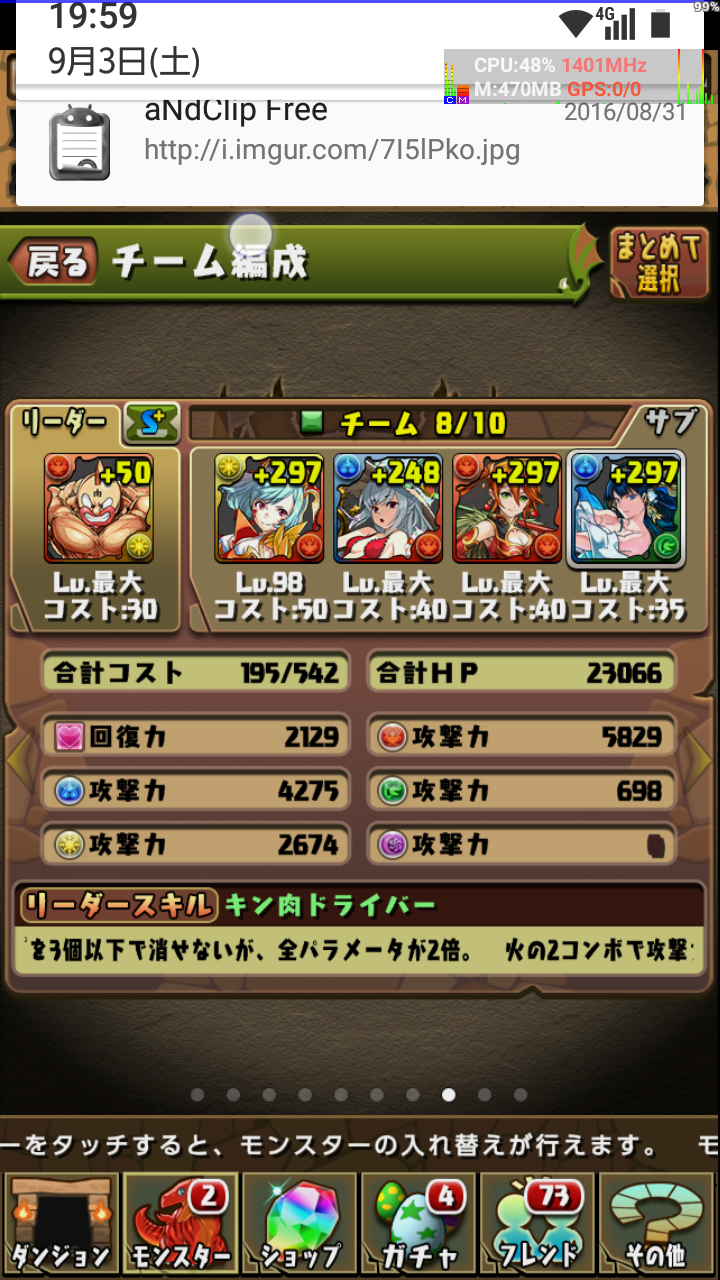The height and width of the screenshot is (1280, 720).
Task: Select the +248 sub monster
Action: (x=387, y=507)
